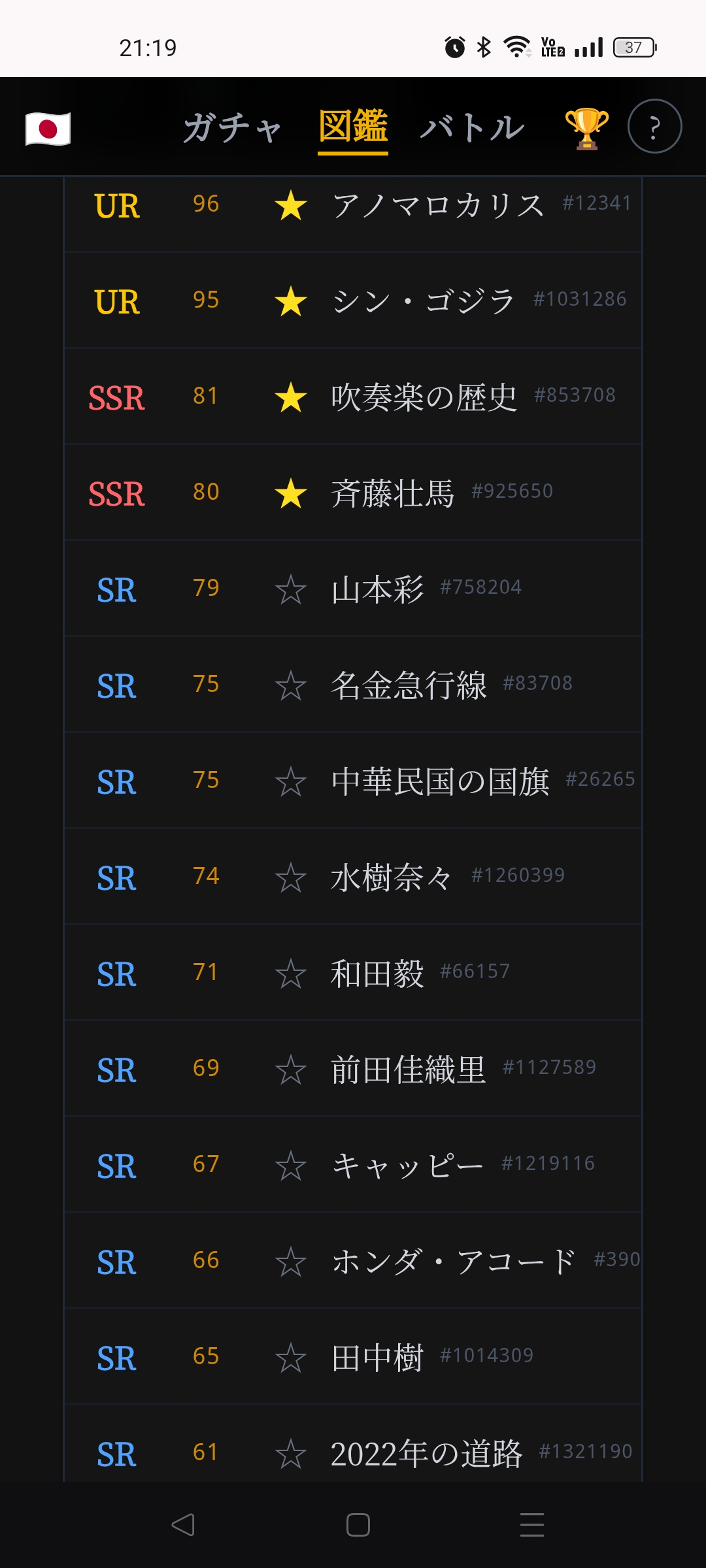Remove the favorite star from 斉藤壮馬
706x1568 pixels.
[x=291, y=494]
